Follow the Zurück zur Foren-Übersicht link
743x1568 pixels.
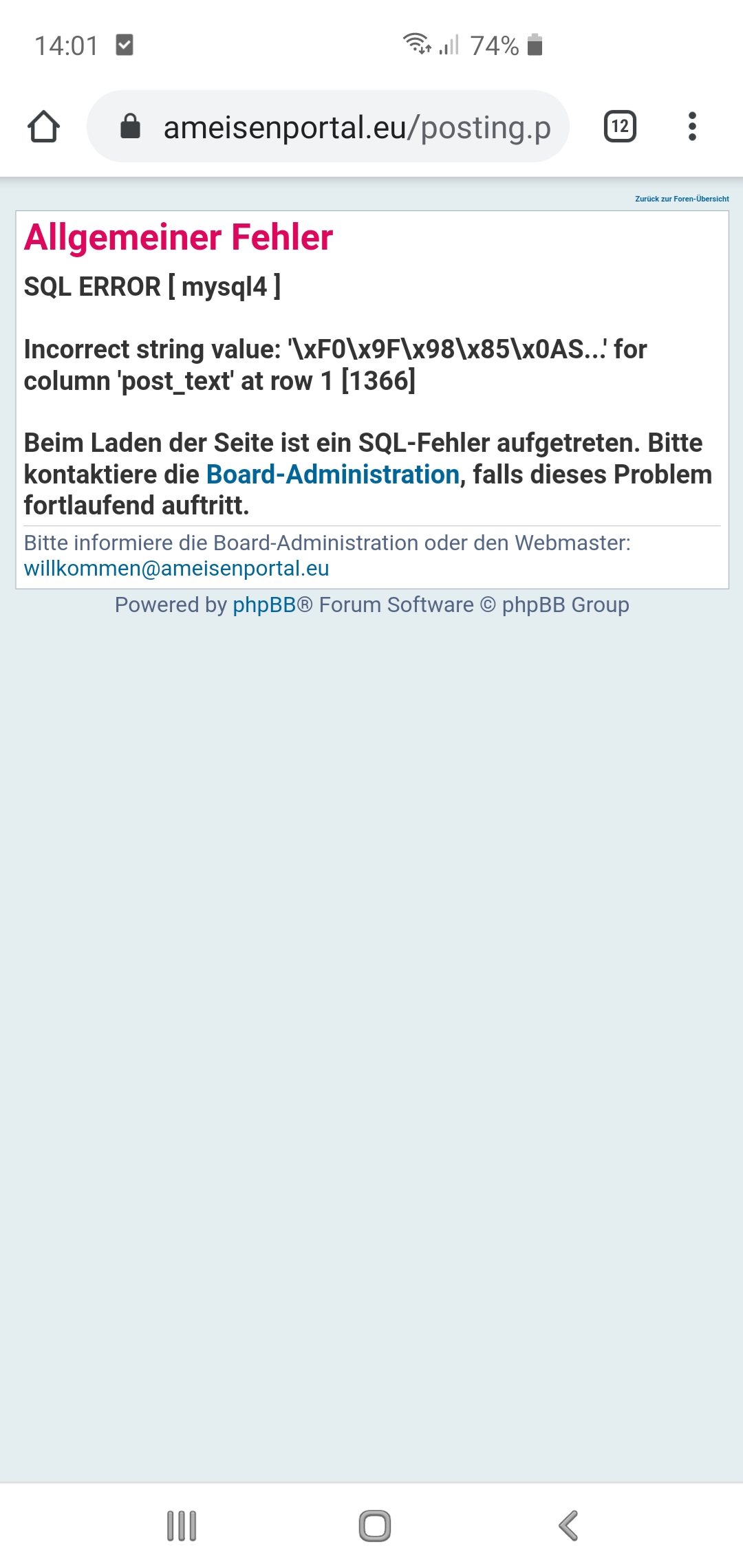681,199
